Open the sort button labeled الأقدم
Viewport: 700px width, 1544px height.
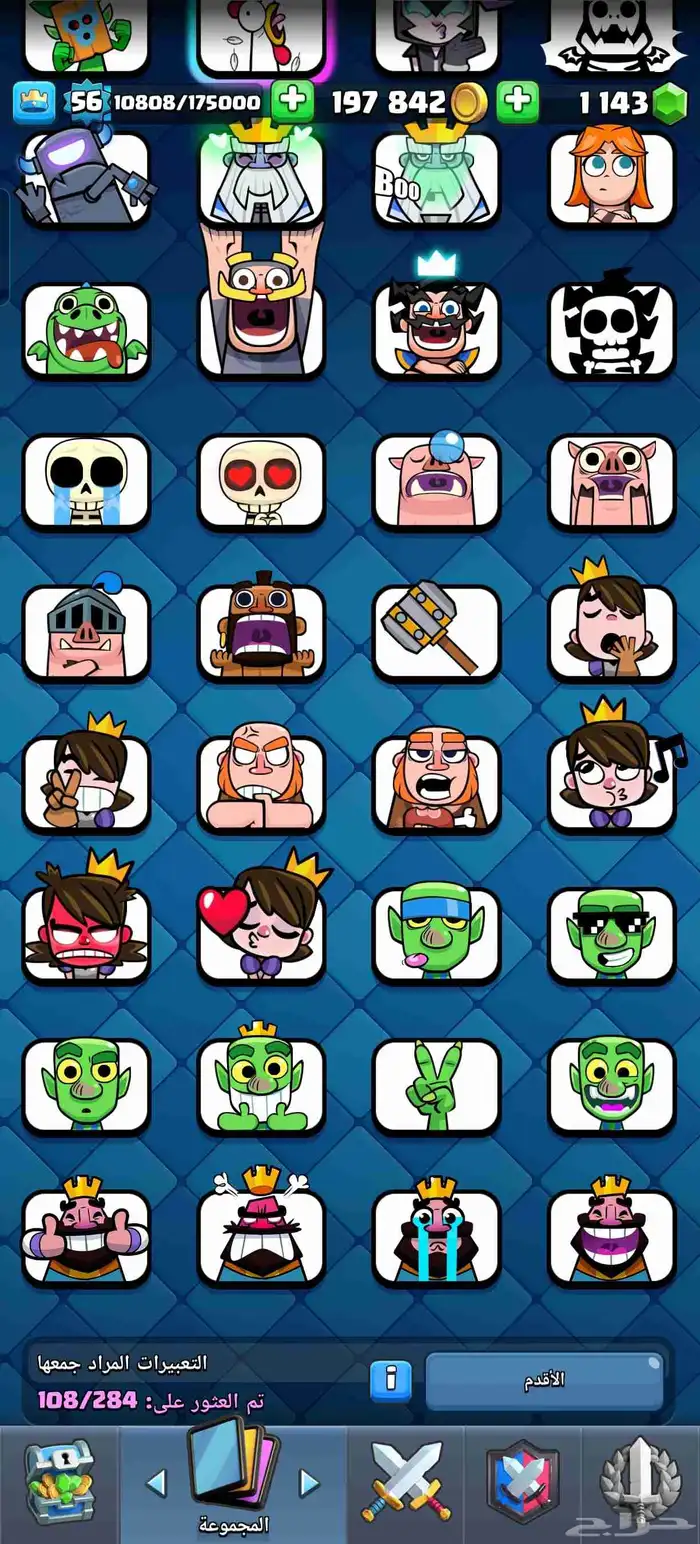pyautogui.click(x=544, y=1380)
